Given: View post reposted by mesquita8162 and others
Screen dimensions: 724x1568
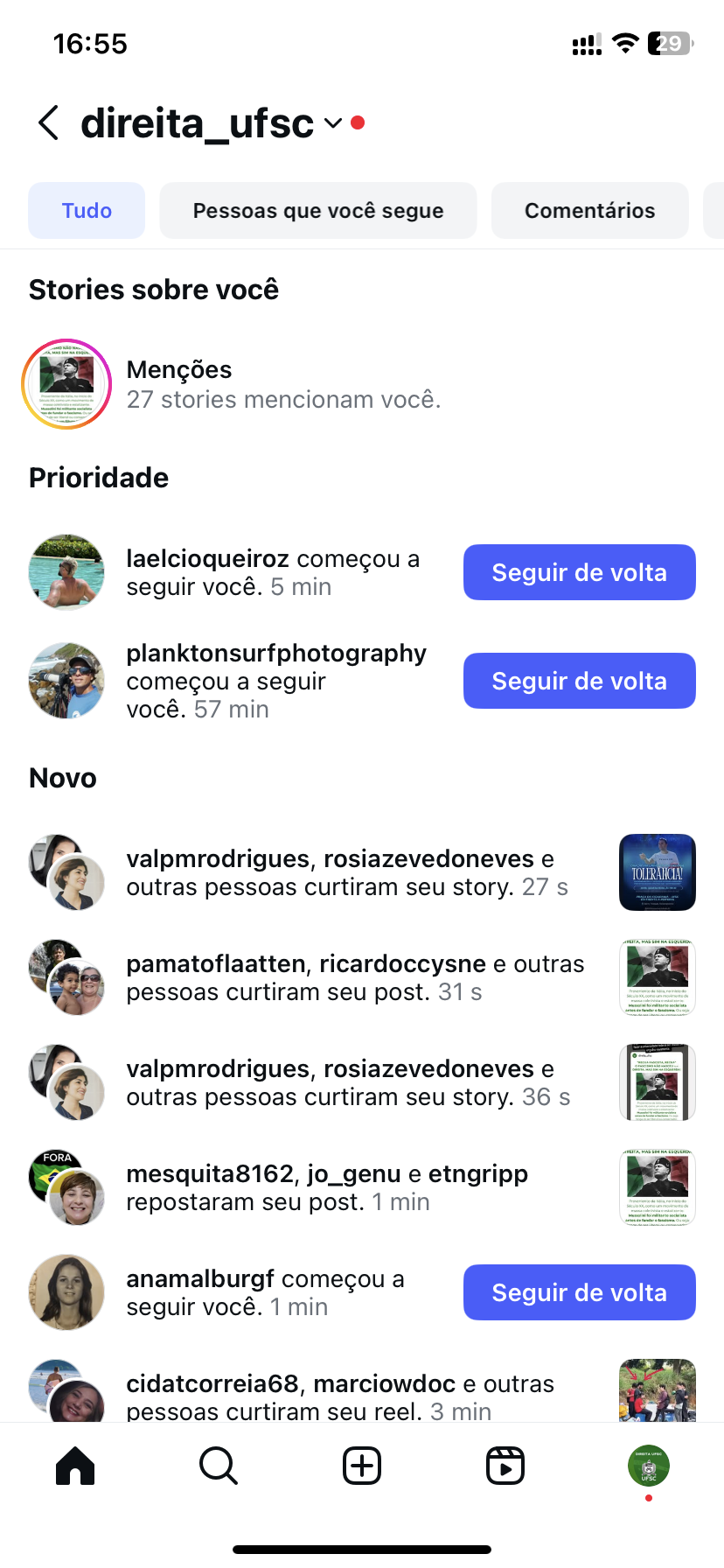Looking at the screenshot, I should tap(657, 1187).
